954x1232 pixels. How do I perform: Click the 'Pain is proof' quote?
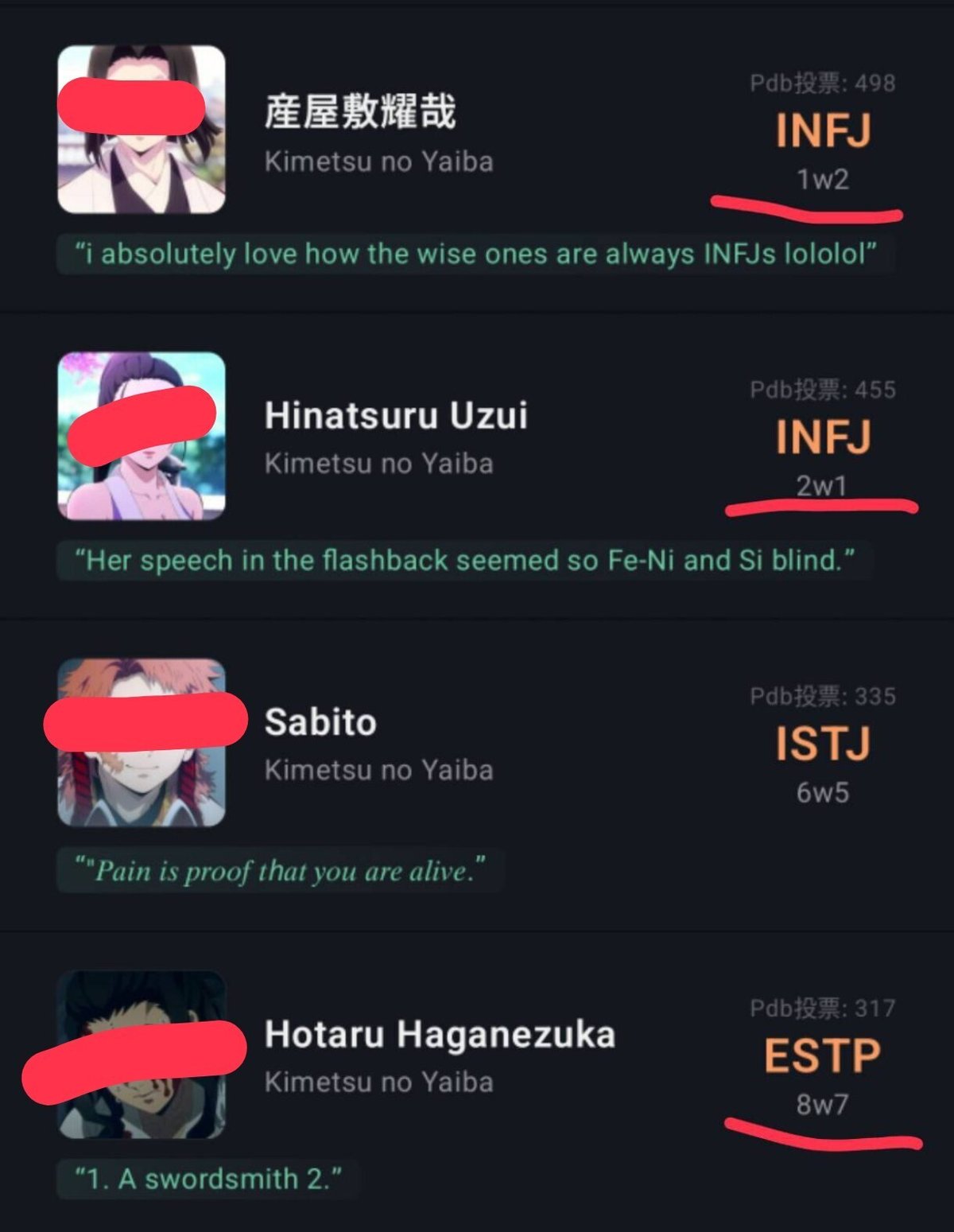(x=280, y=871)
